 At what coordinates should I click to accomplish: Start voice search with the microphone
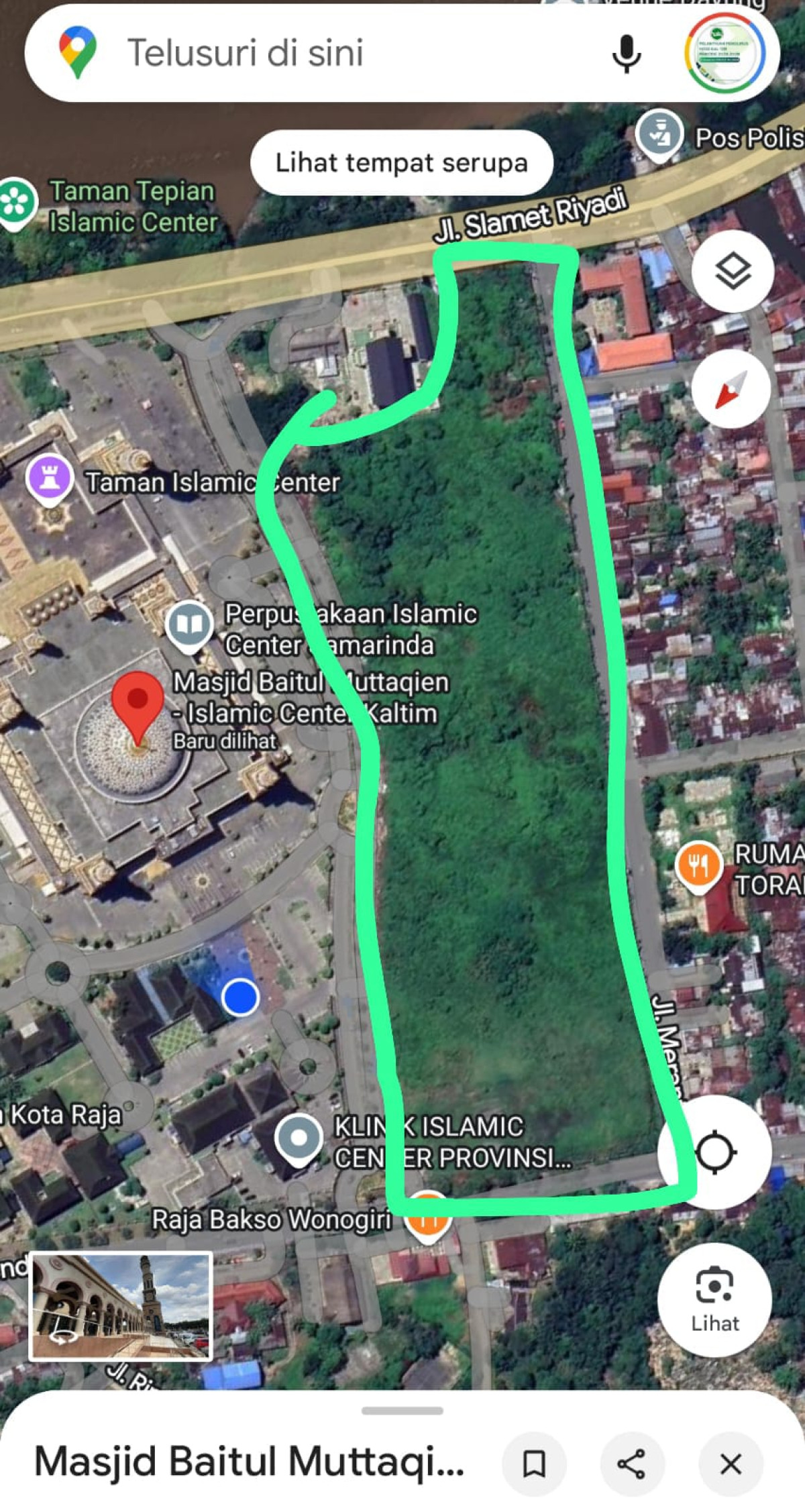[627, 54]
